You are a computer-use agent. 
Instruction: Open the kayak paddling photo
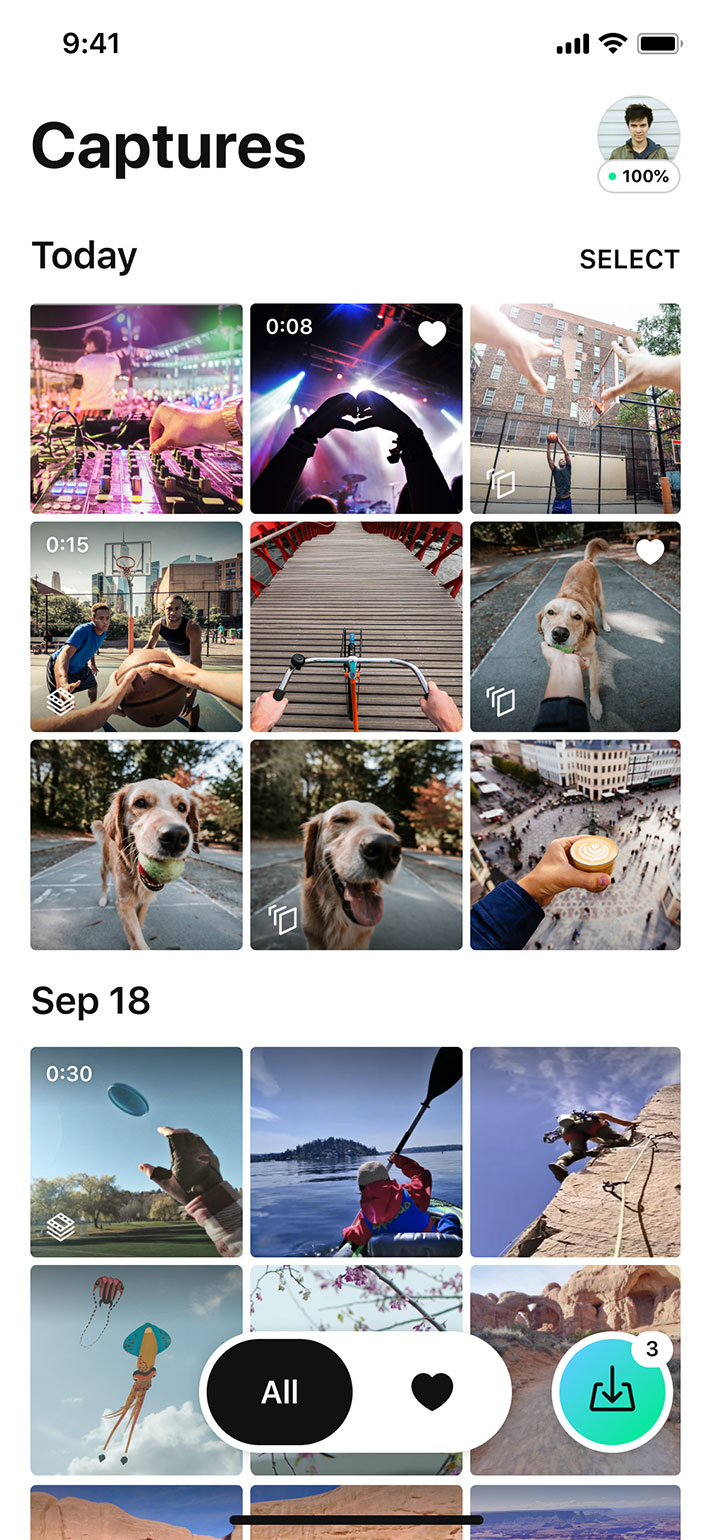click(356, 1152)
